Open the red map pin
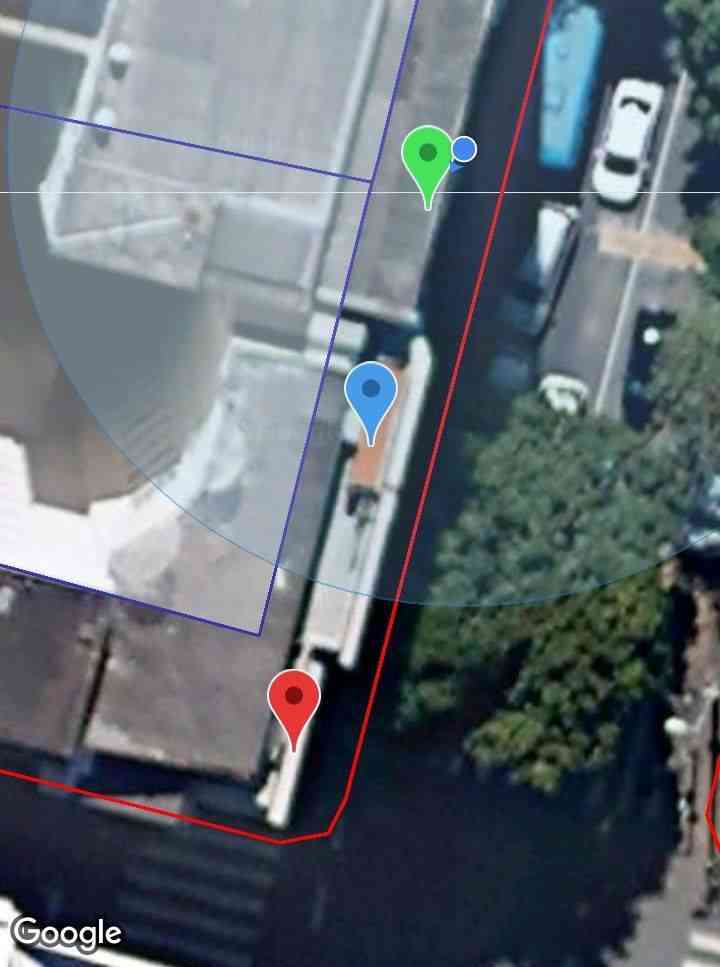Image resolution: width=720 pixels, height=967 pixels. (294, 700)
